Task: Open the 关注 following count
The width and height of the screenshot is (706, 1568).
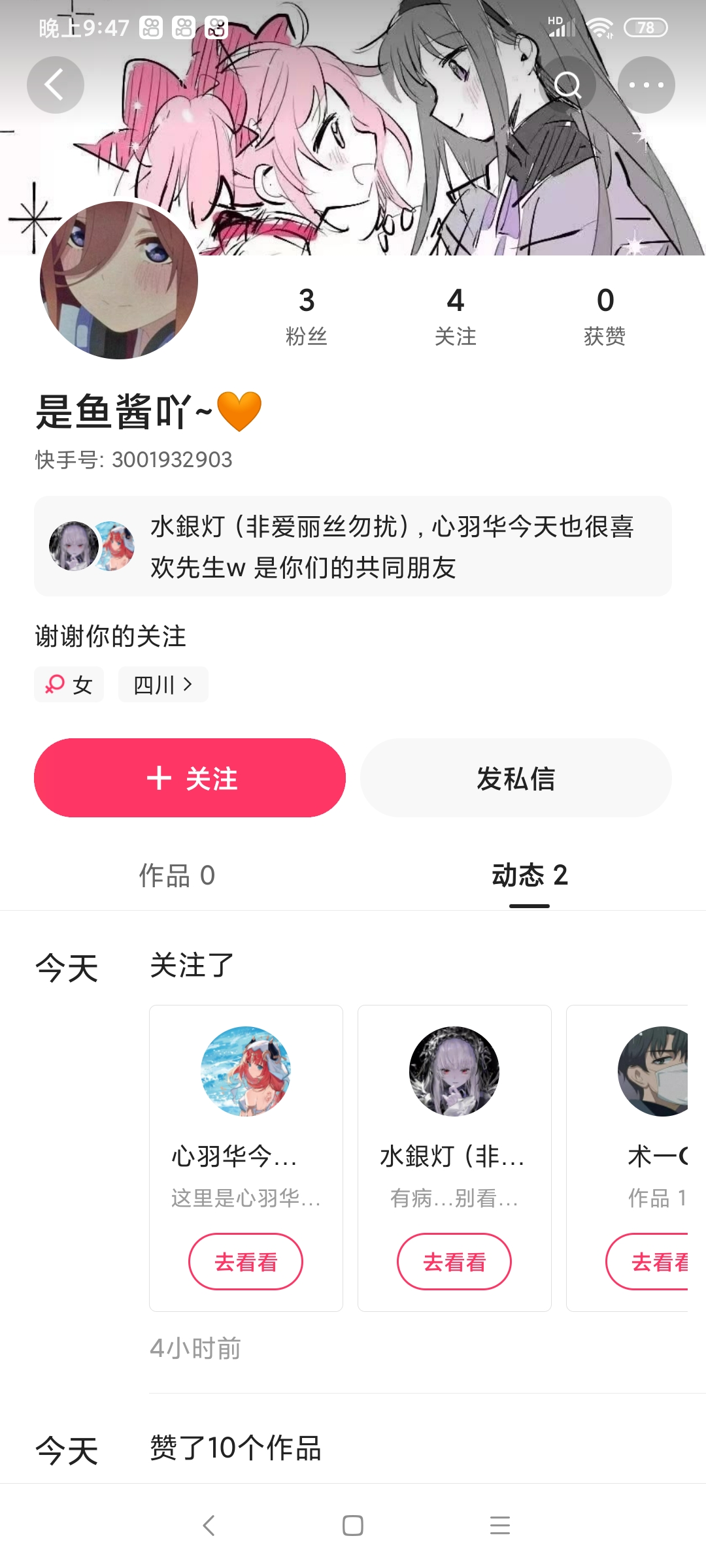Action: click(x=456, y=317)
